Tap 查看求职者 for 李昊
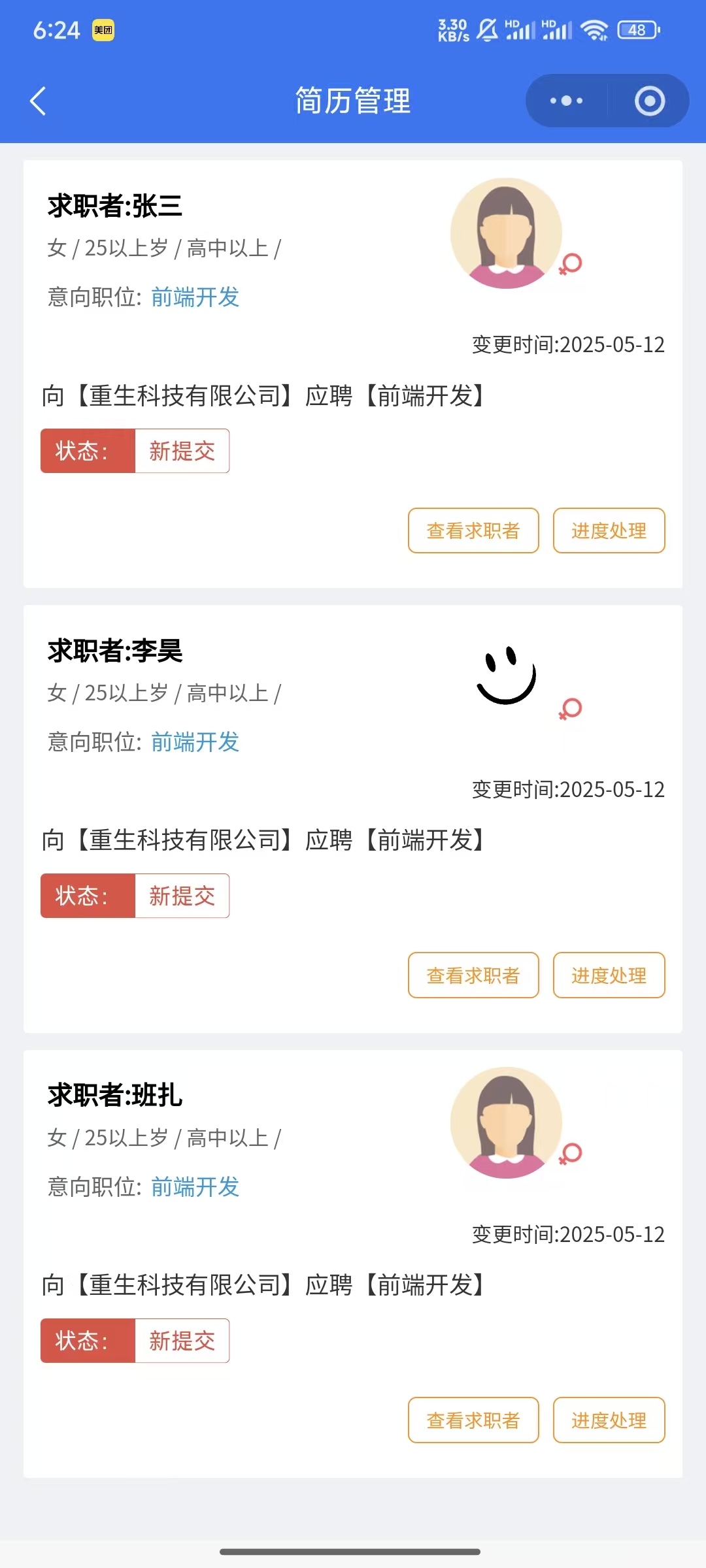 click(473, 975)
